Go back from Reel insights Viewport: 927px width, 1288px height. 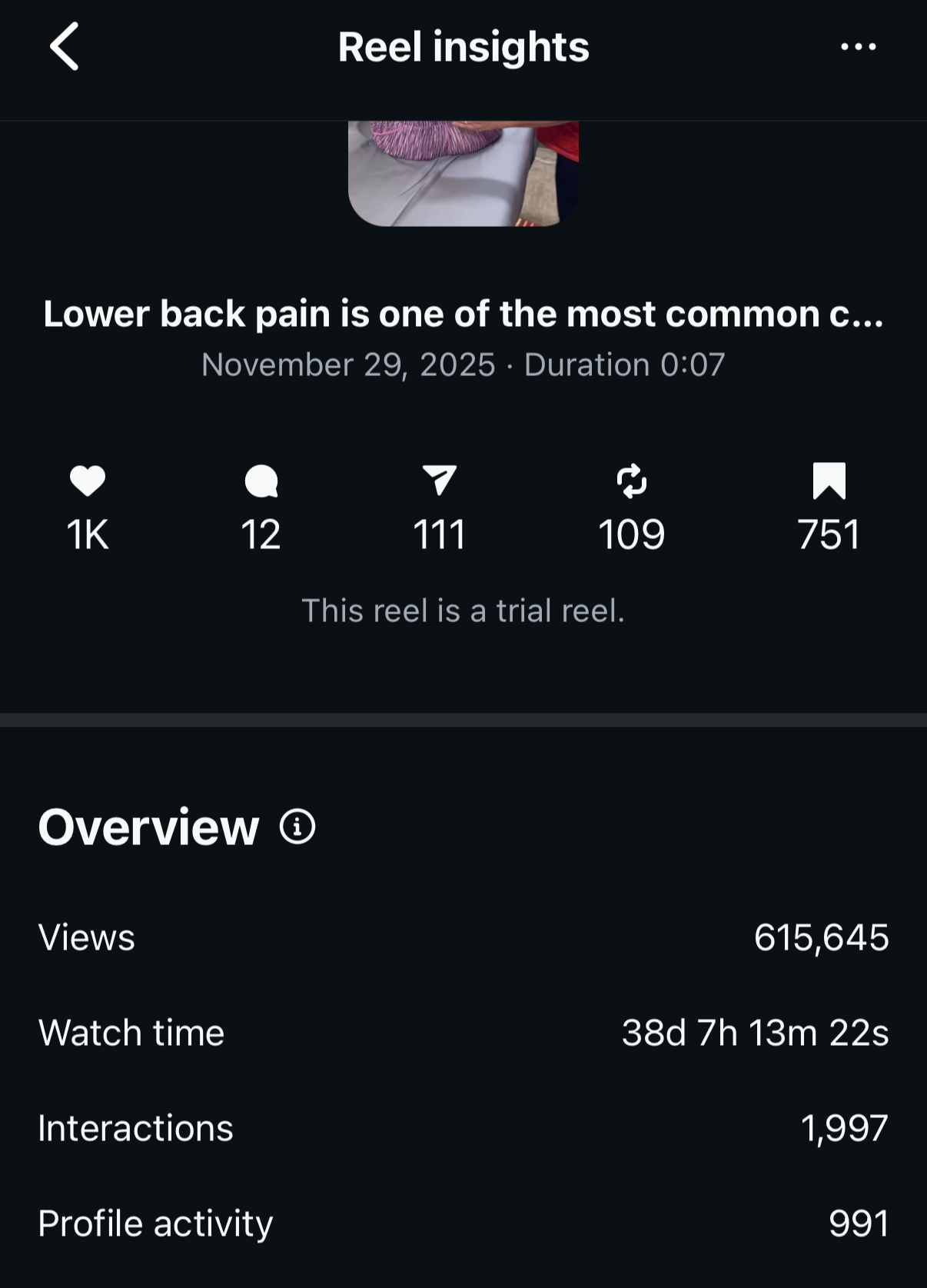click(65, 47)
